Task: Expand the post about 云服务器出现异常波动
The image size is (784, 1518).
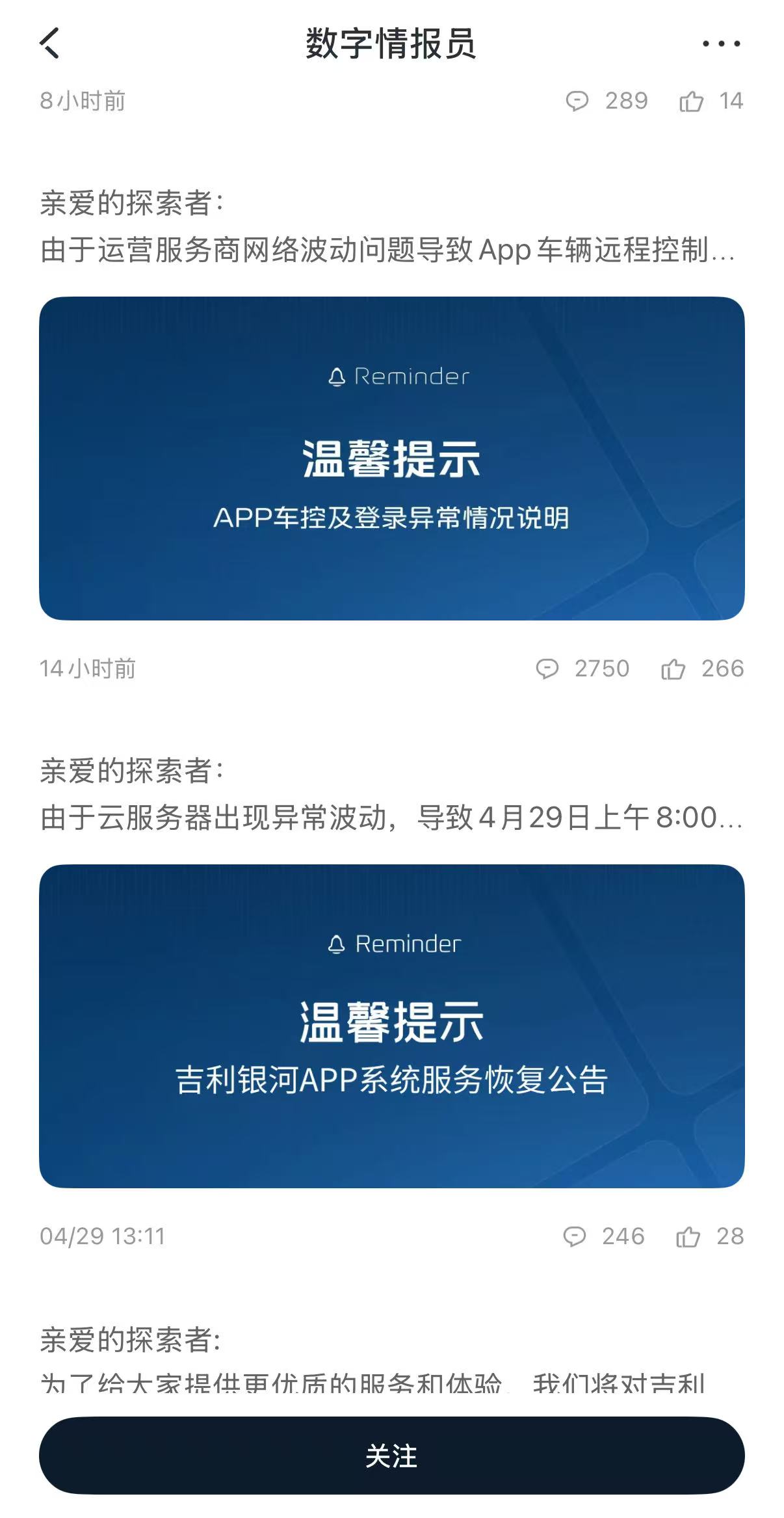Action: [x=390, y=818]
